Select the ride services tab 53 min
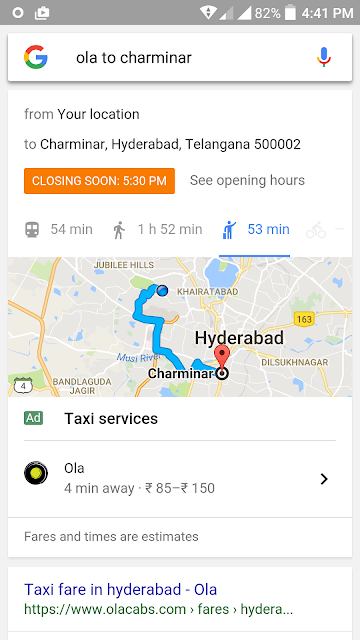 point(255,230)
